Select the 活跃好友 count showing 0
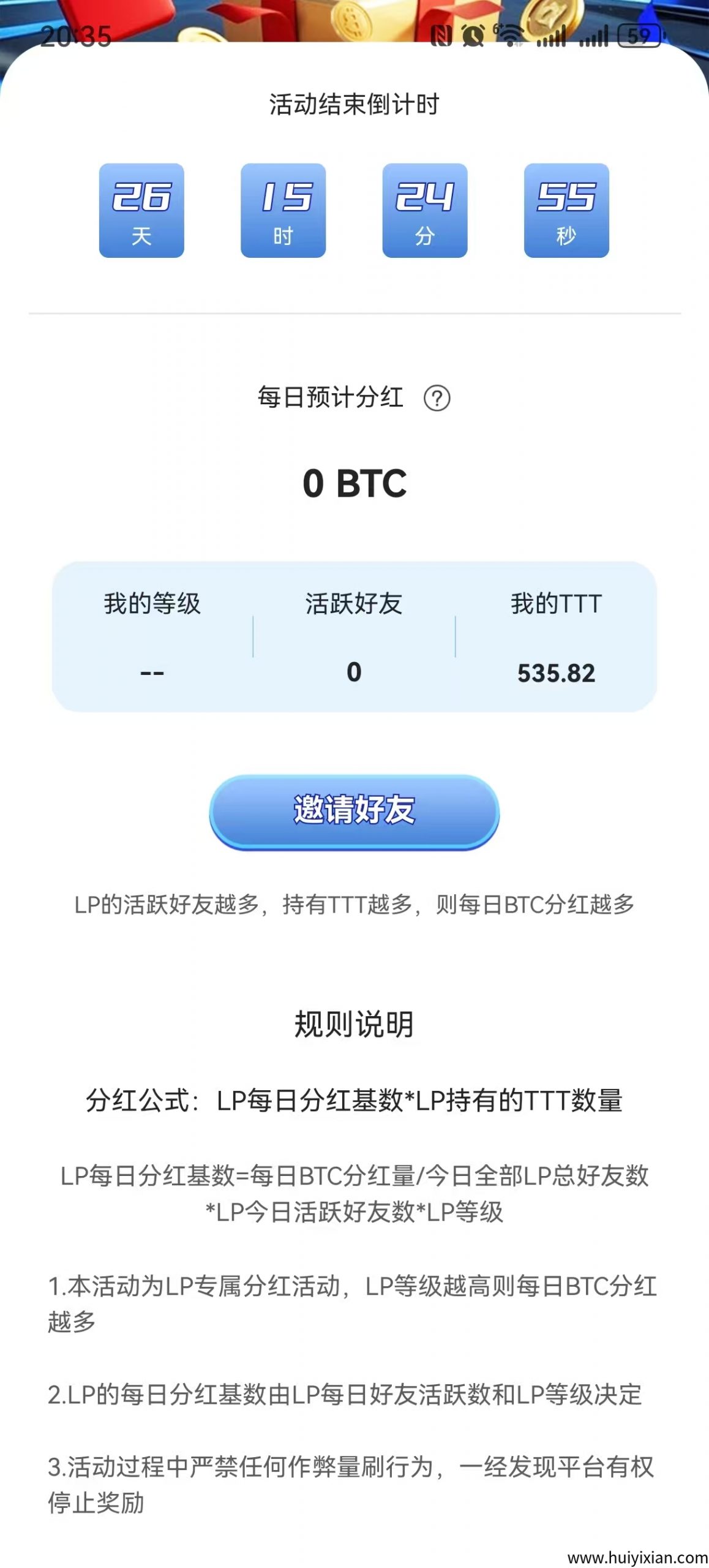The width and height of the screenshot is (709, 1568). [354, 670]
